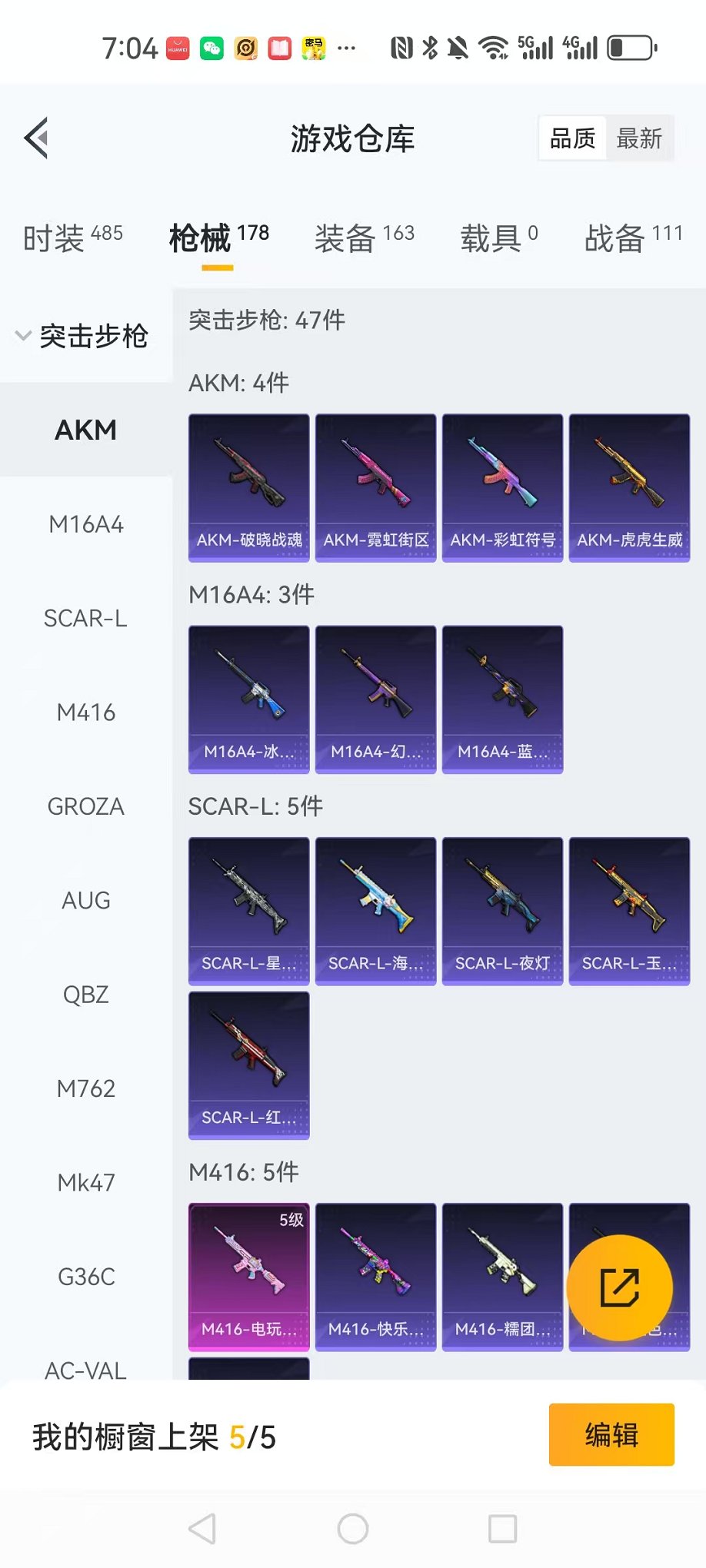Tap the system home button
Viewport: 706px width, 1568px height.
[x=353, y=1529]
